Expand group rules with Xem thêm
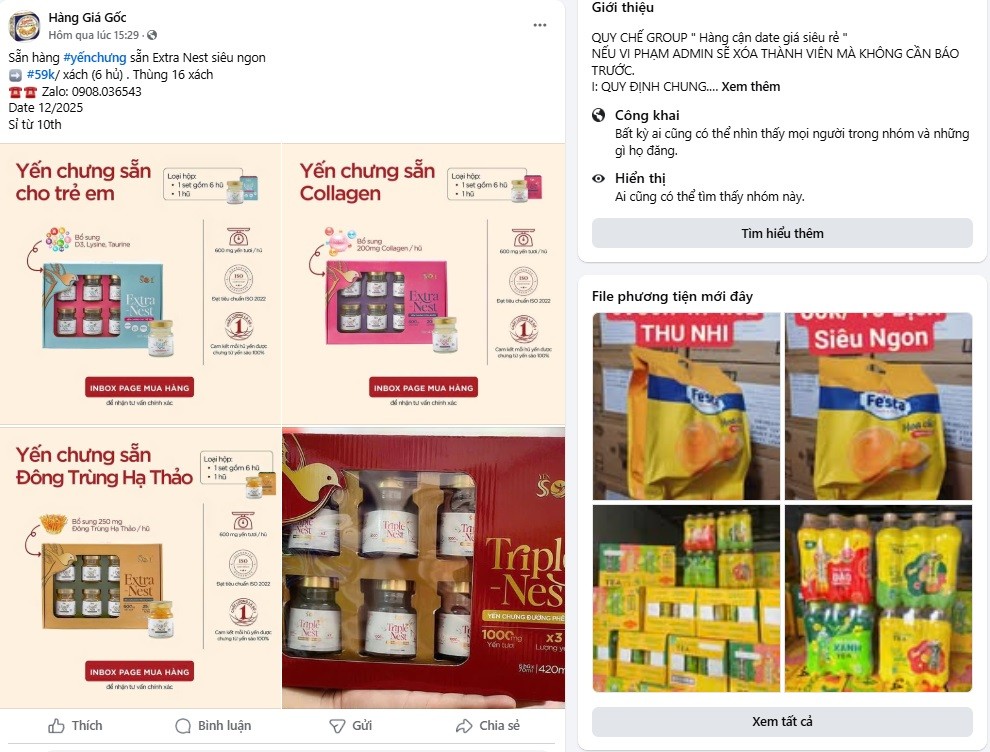Image resolution: width=990 pixels, height=752 pixels. click(750, 87)
